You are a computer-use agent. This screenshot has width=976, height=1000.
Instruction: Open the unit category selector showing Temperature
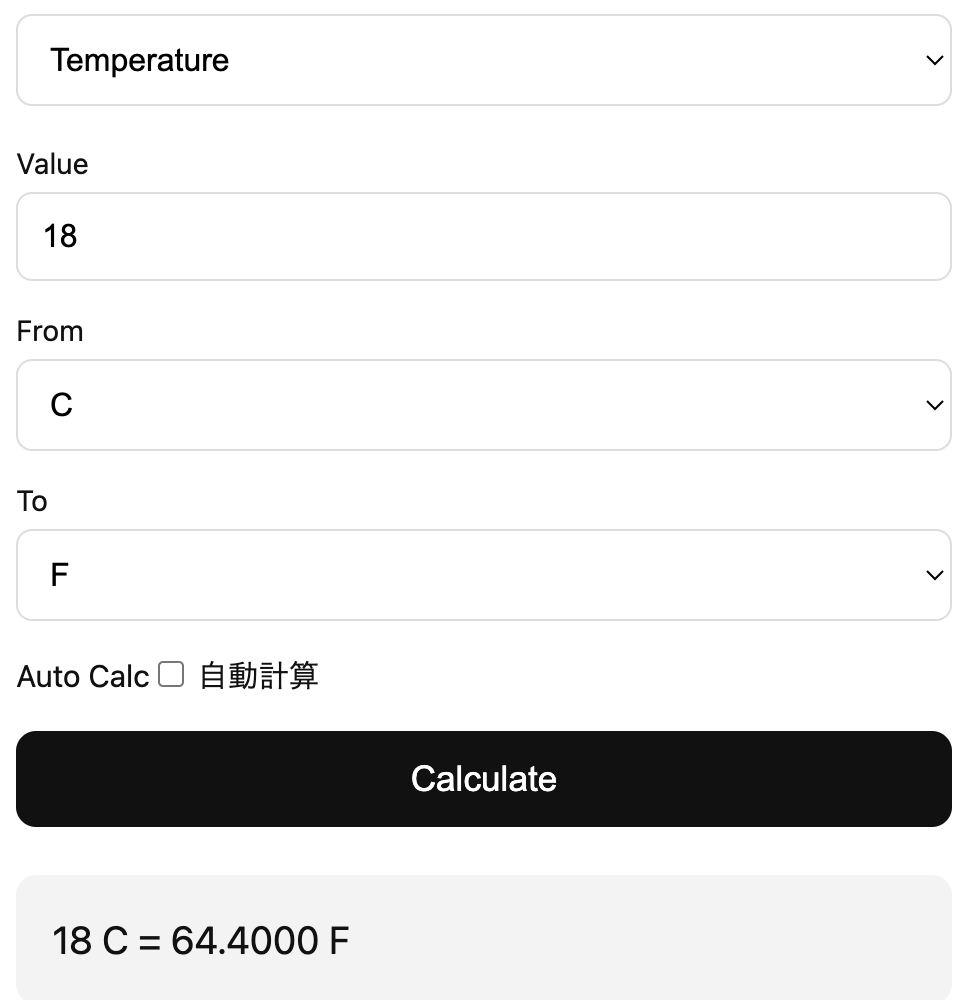point(484,60)
